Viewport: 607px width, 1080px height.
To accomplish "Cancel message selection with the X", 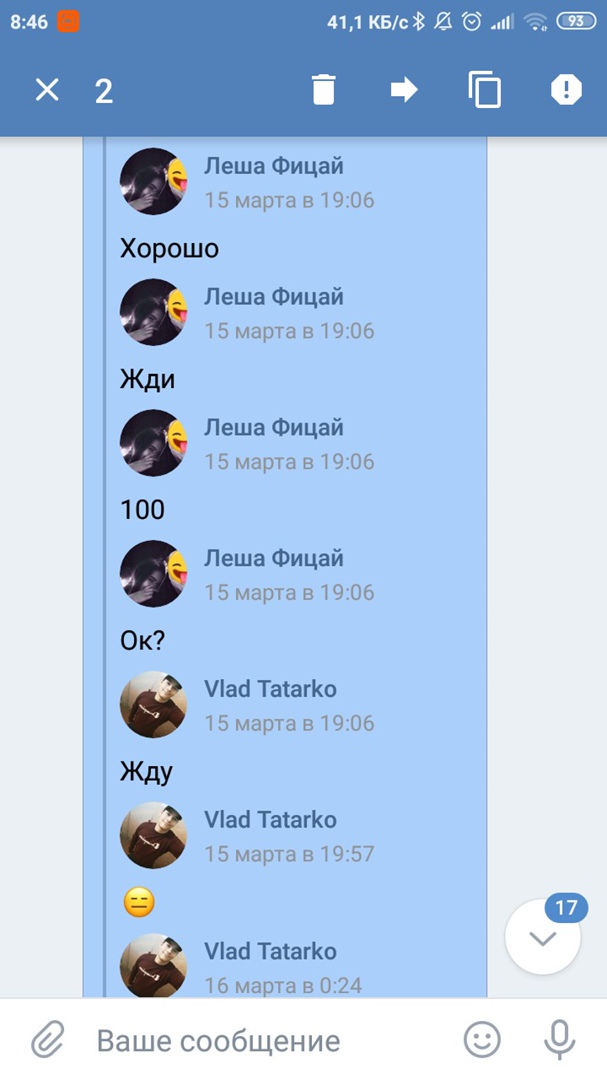I will click(x=47, y=91).
